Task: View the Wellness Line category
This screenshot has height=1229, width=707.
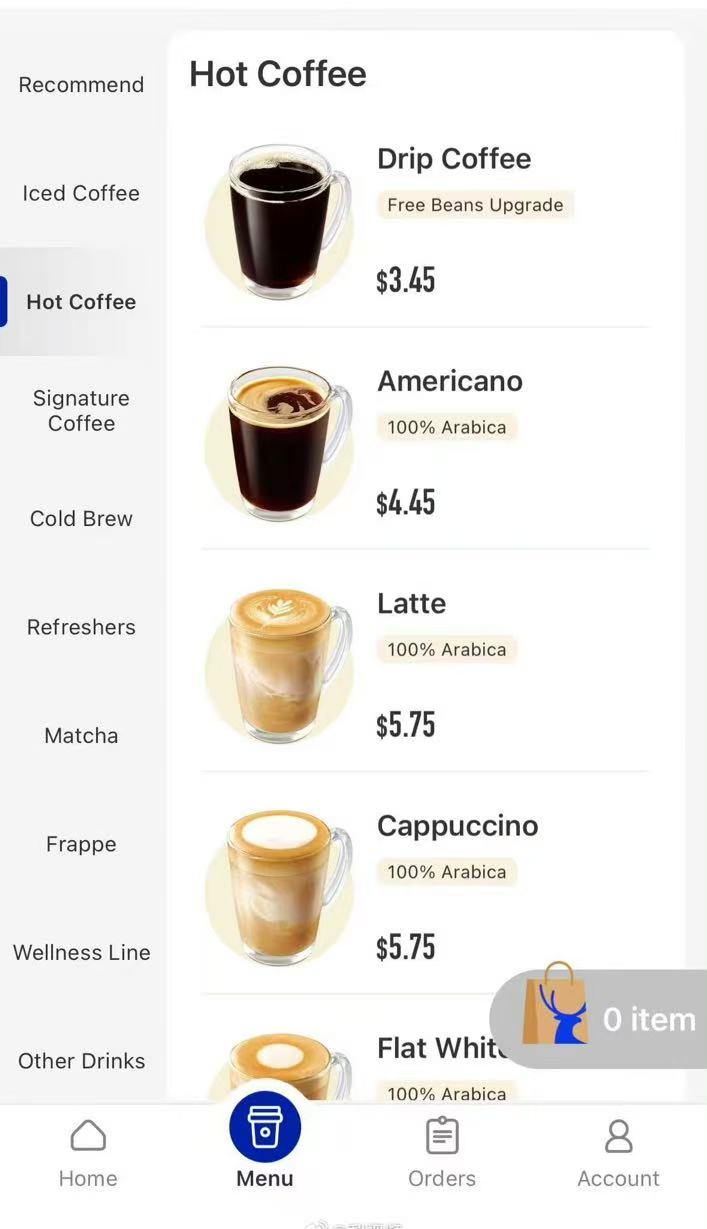Action: coord(81,952)
